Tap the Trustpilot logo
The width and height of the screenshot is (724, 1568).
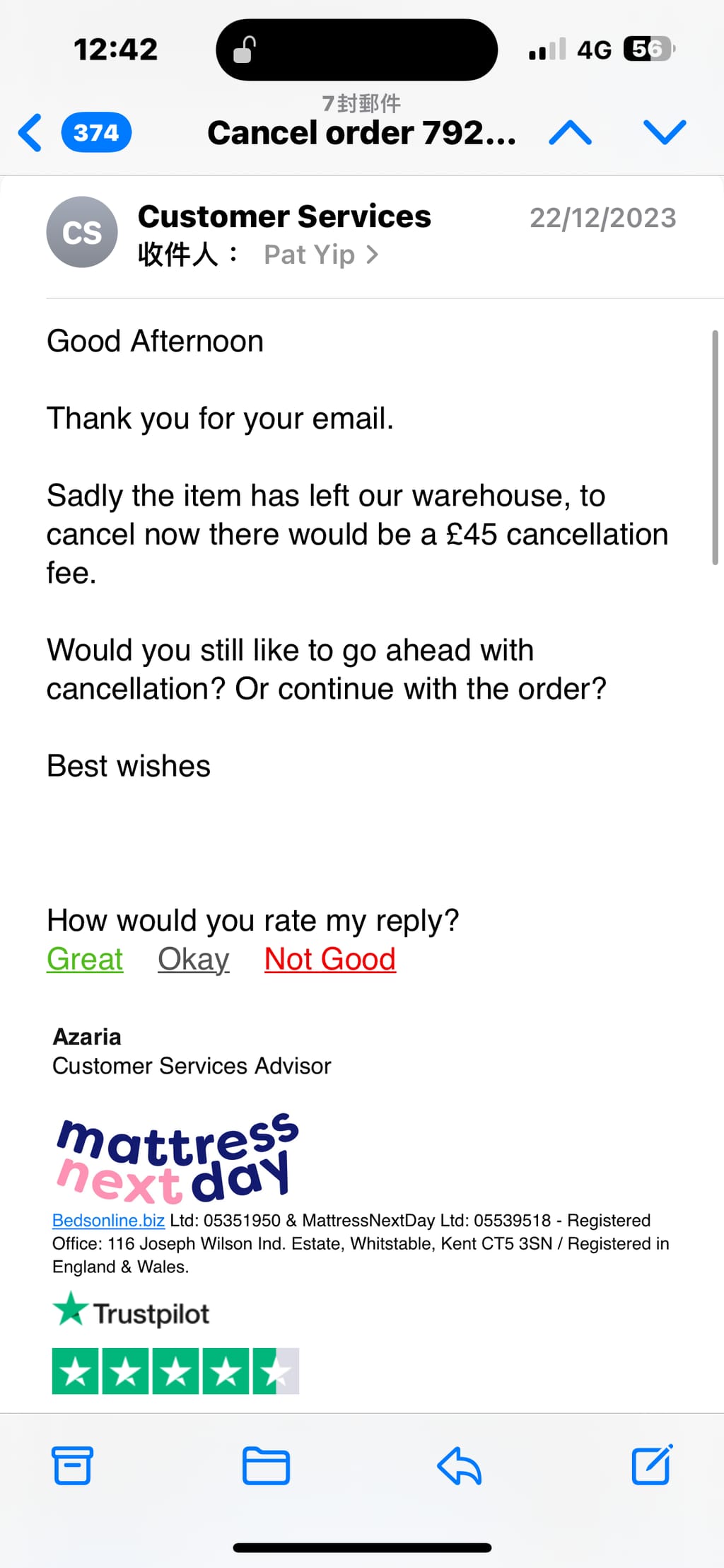(131, 1312)
